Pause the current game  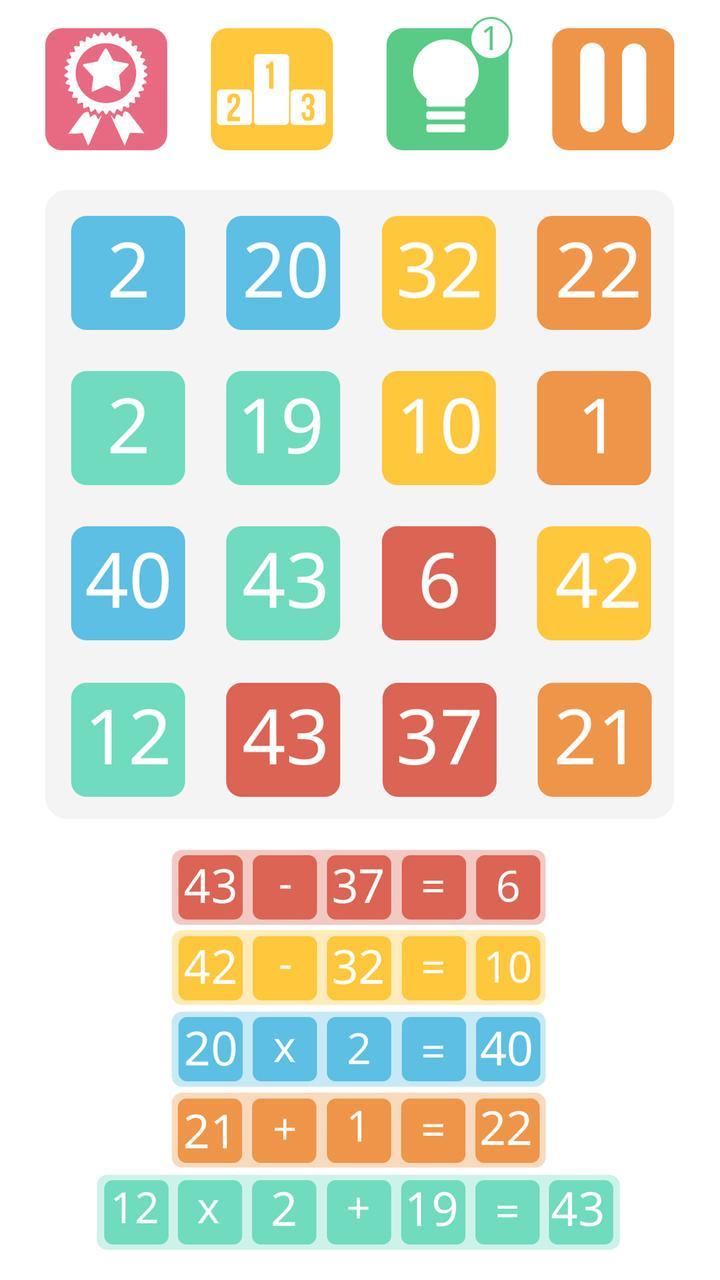tap(612, 86)
